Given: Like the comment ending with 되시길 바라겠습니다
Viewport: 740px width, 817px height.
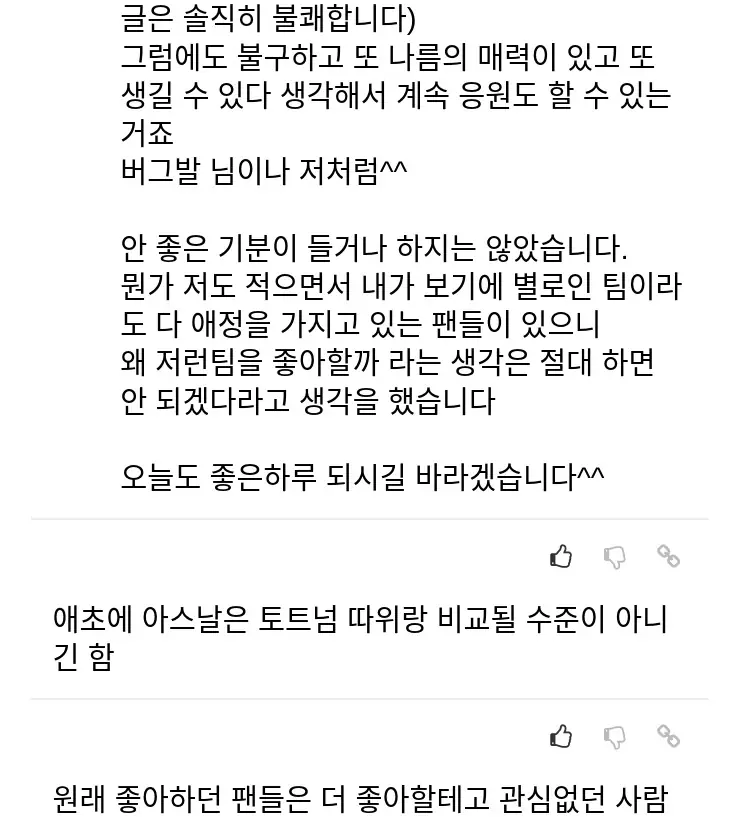Looking at the screenshot, I should pyautogui.click(x=561, y=556).
